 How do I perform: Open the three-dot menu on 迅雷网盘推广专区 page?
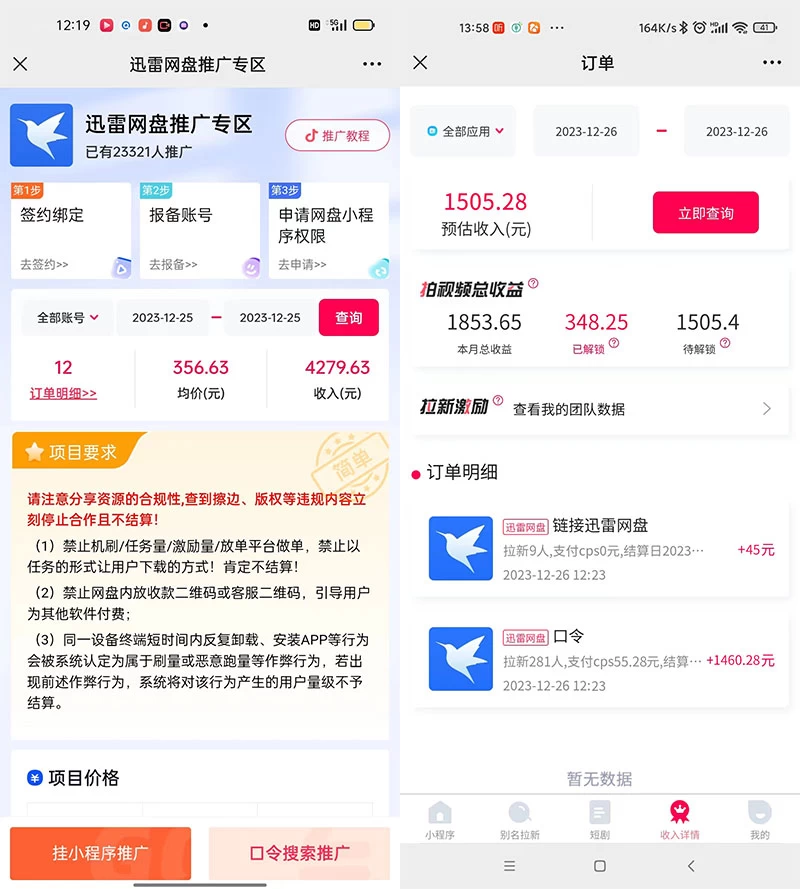[371, 63]
